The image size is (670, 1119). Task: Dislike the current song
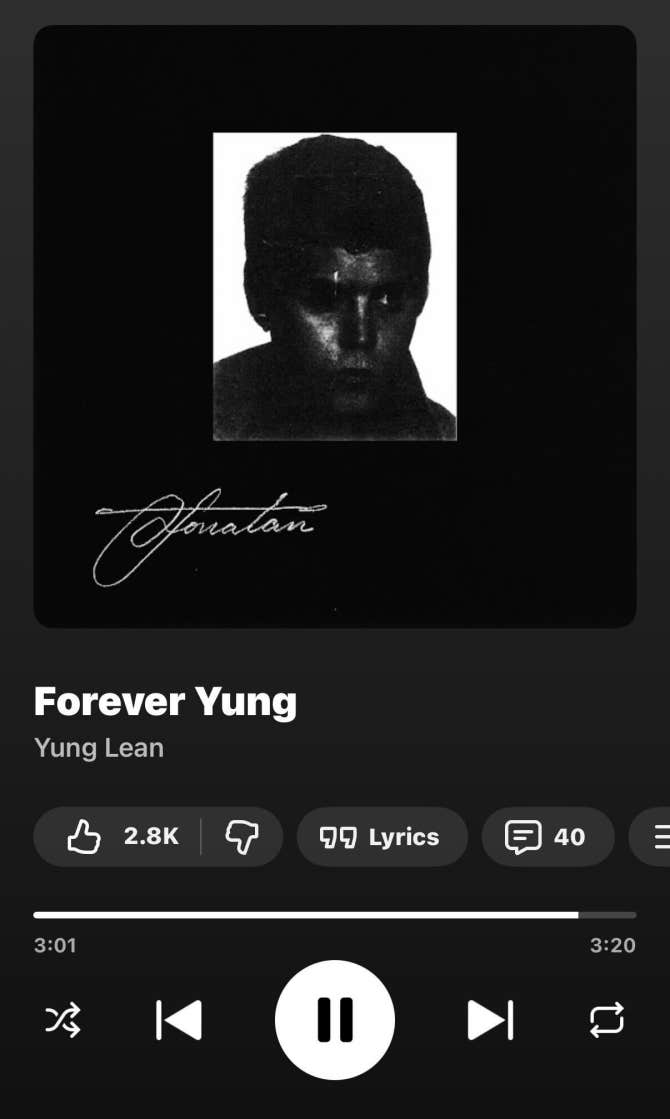(242, 837)
